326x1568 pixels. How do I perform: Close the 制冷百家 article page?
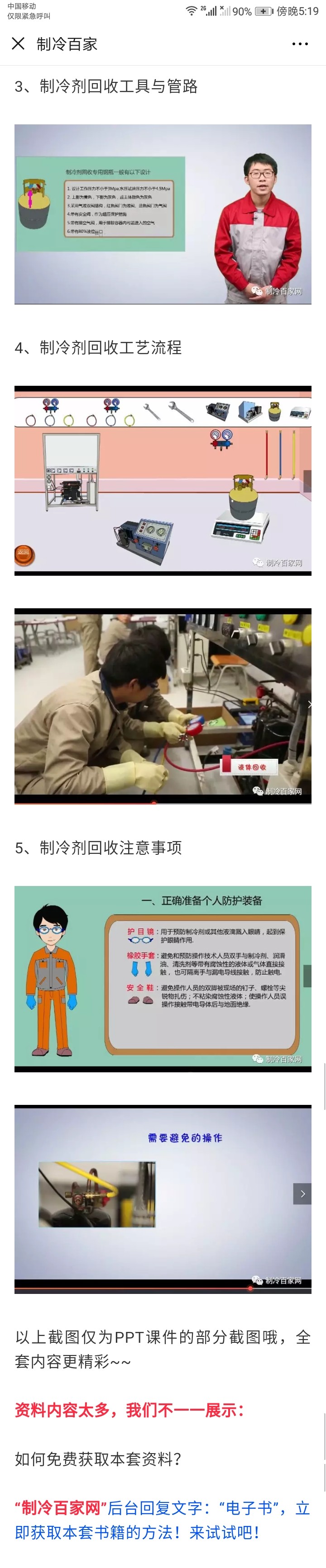[x=18, y=44]
